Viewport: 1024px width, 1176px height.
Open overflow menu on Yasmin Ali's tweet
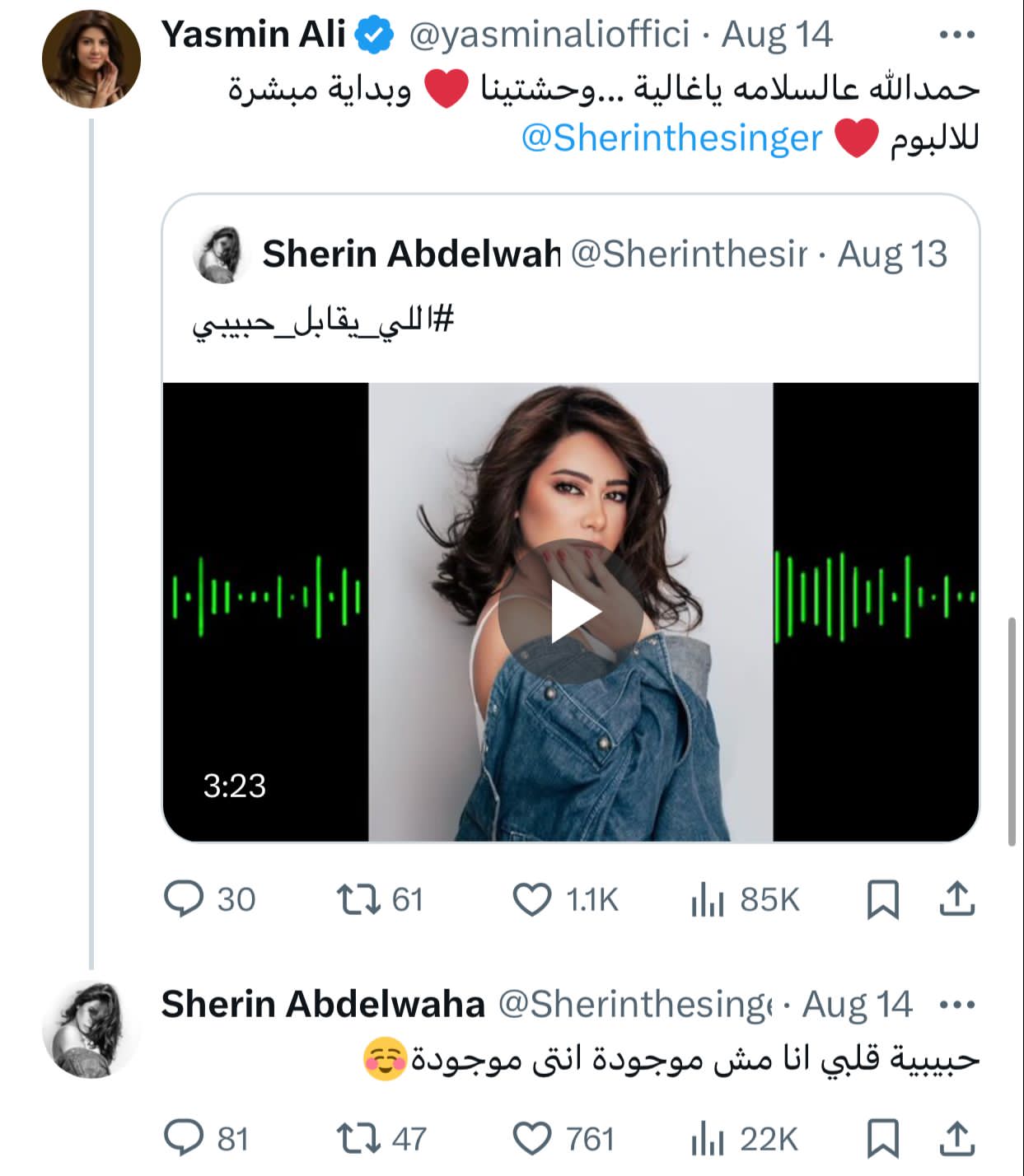tap(956, 35)
